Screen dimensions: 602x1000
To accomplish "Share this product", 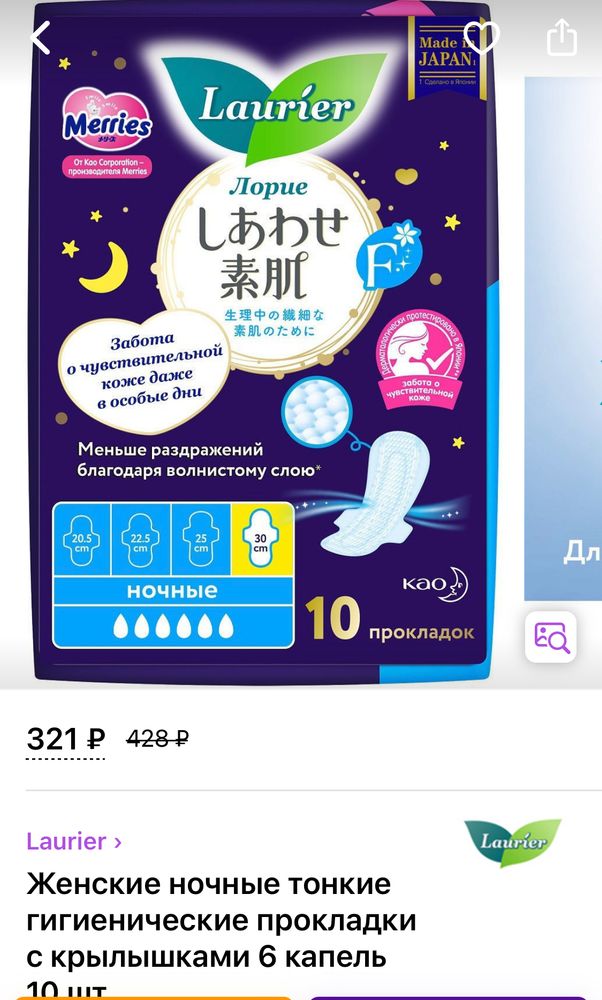I will coord(562,38).
